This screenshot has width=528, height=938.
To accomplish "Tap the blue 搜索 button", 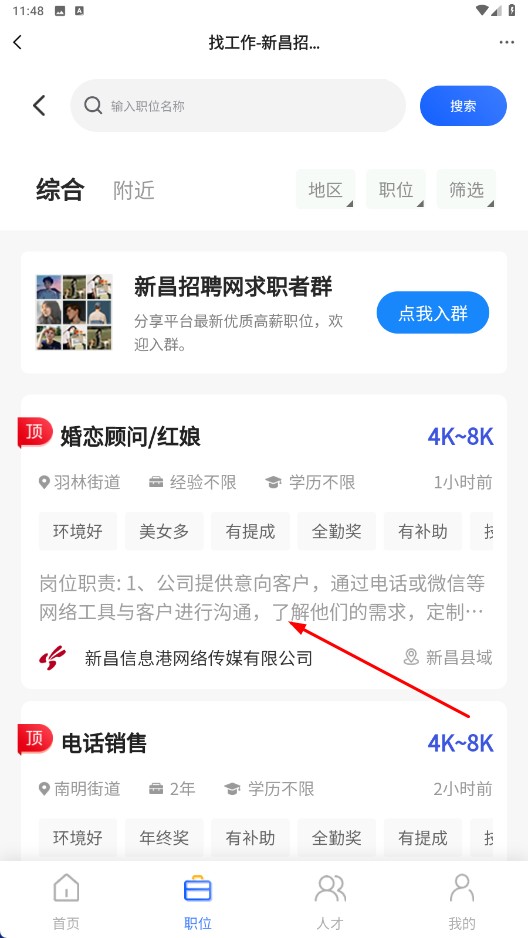I will [x=463, y=106].
